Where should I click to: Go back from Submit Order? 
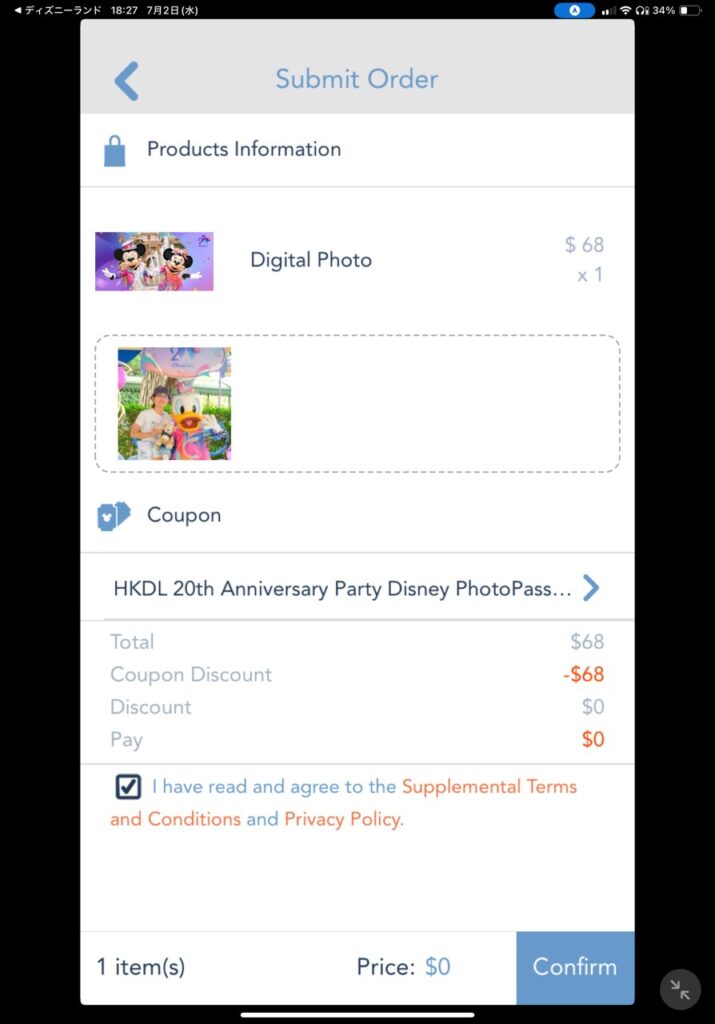pyautogui.click(x=126, y=80)
